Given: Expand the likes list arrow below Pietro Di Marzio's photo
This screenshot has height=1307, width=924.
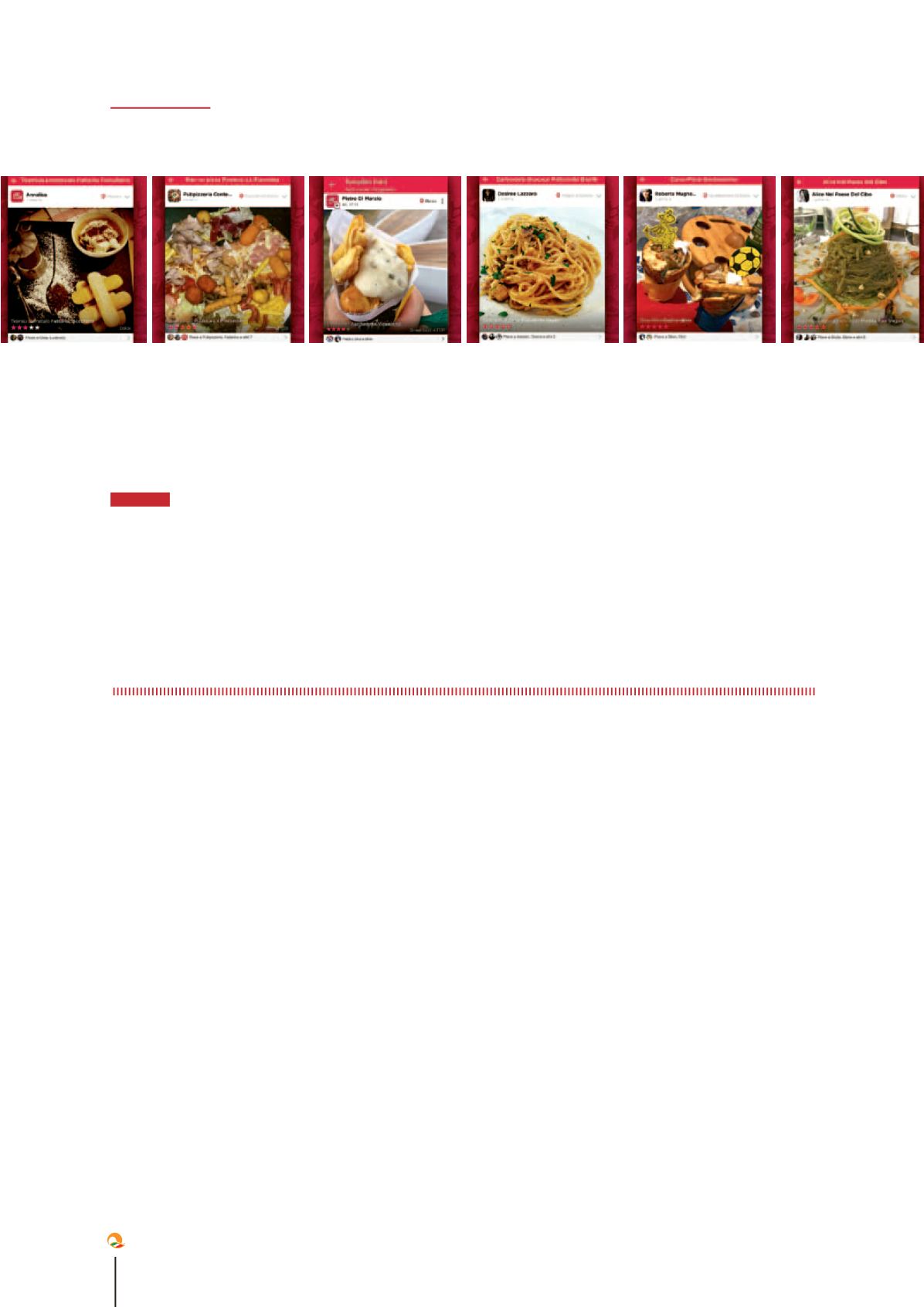Looking at the screenshot, I should [x=443, y=337].
